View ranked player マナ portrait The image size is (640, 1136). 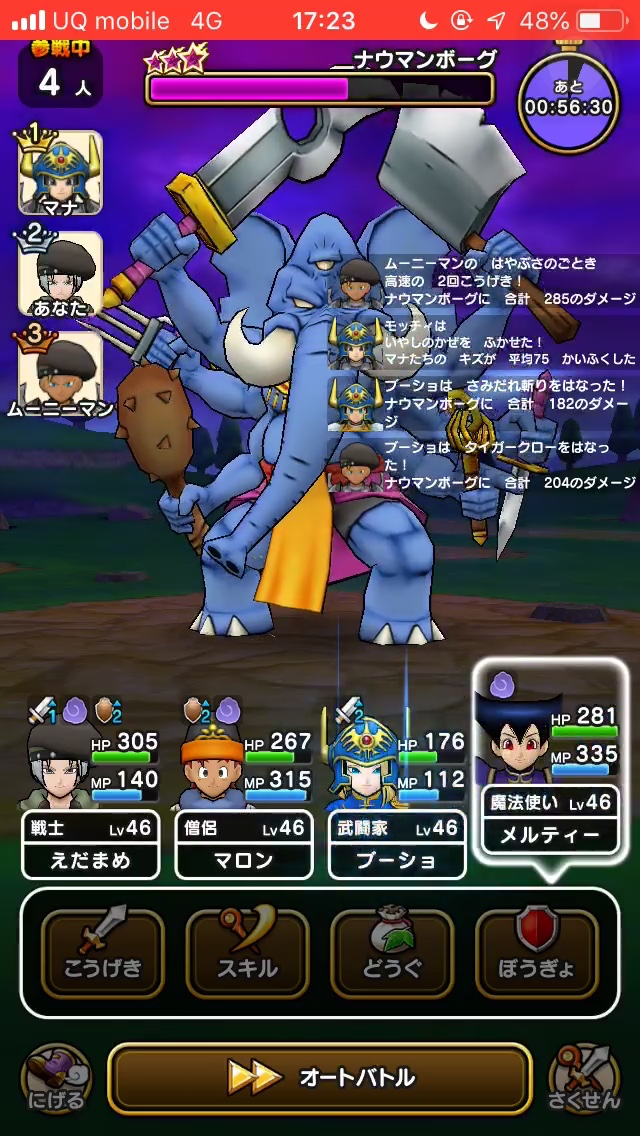[x=60, y=174]
